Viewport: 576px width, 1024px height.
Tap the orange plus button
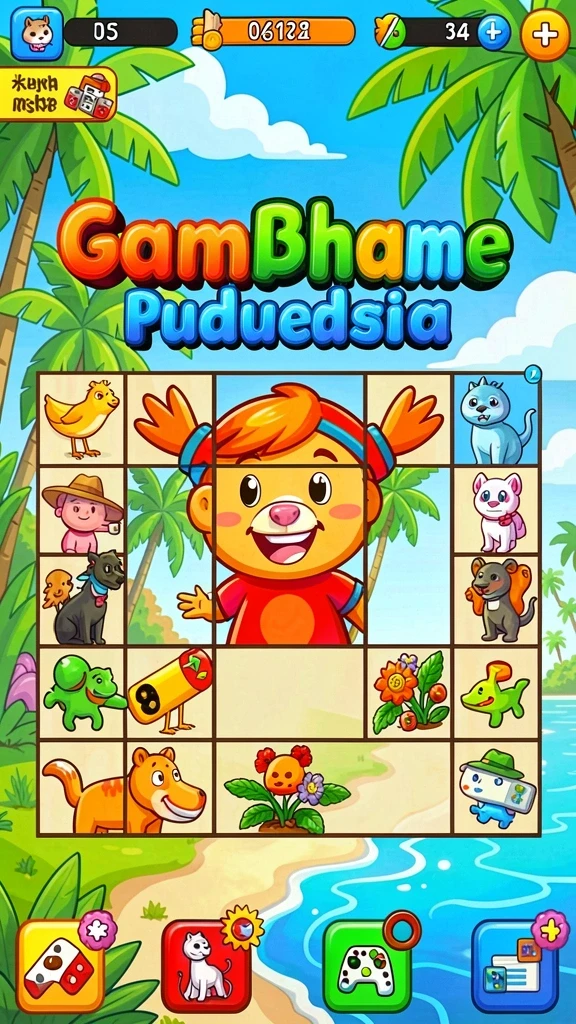[545, 34]
